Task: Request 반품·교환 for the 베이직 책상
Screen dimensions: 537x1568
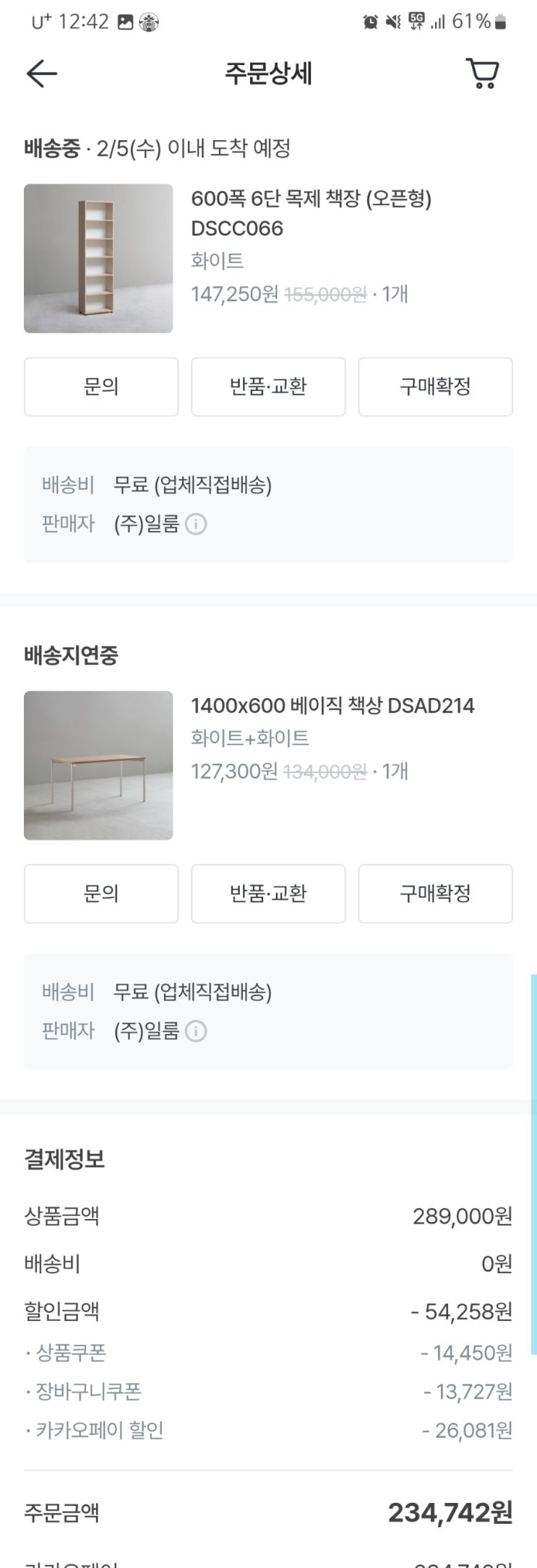Action: [268, 894]
